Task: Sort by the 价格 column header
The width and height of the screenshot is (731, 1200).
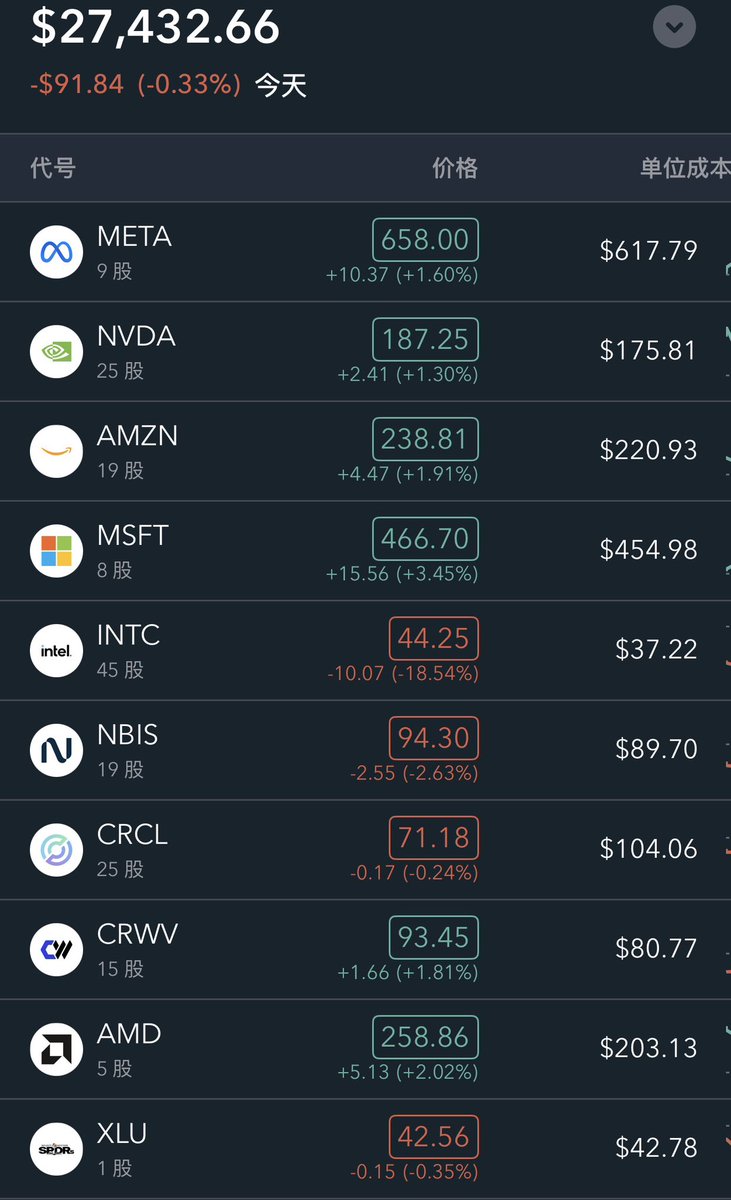Action: coord(455,168)
